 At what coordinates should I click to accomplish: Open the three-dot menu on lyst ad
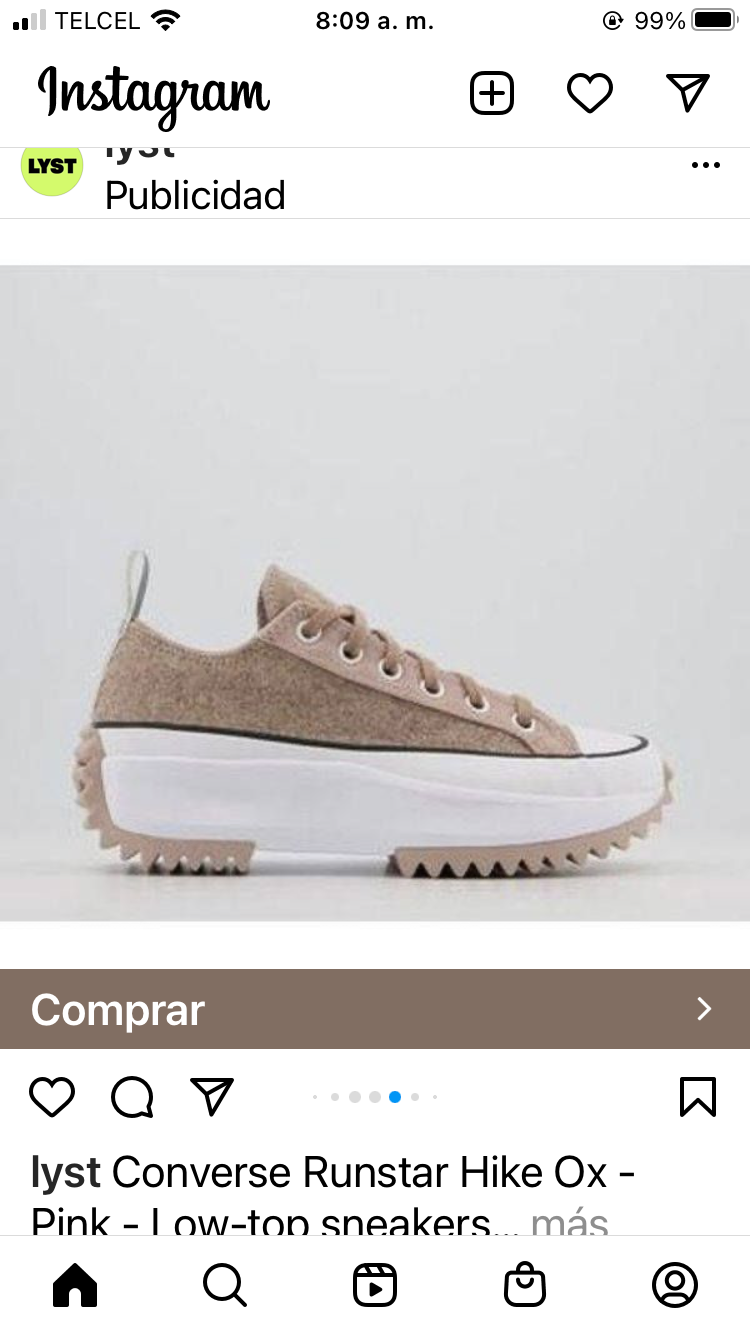pos(705,166)
